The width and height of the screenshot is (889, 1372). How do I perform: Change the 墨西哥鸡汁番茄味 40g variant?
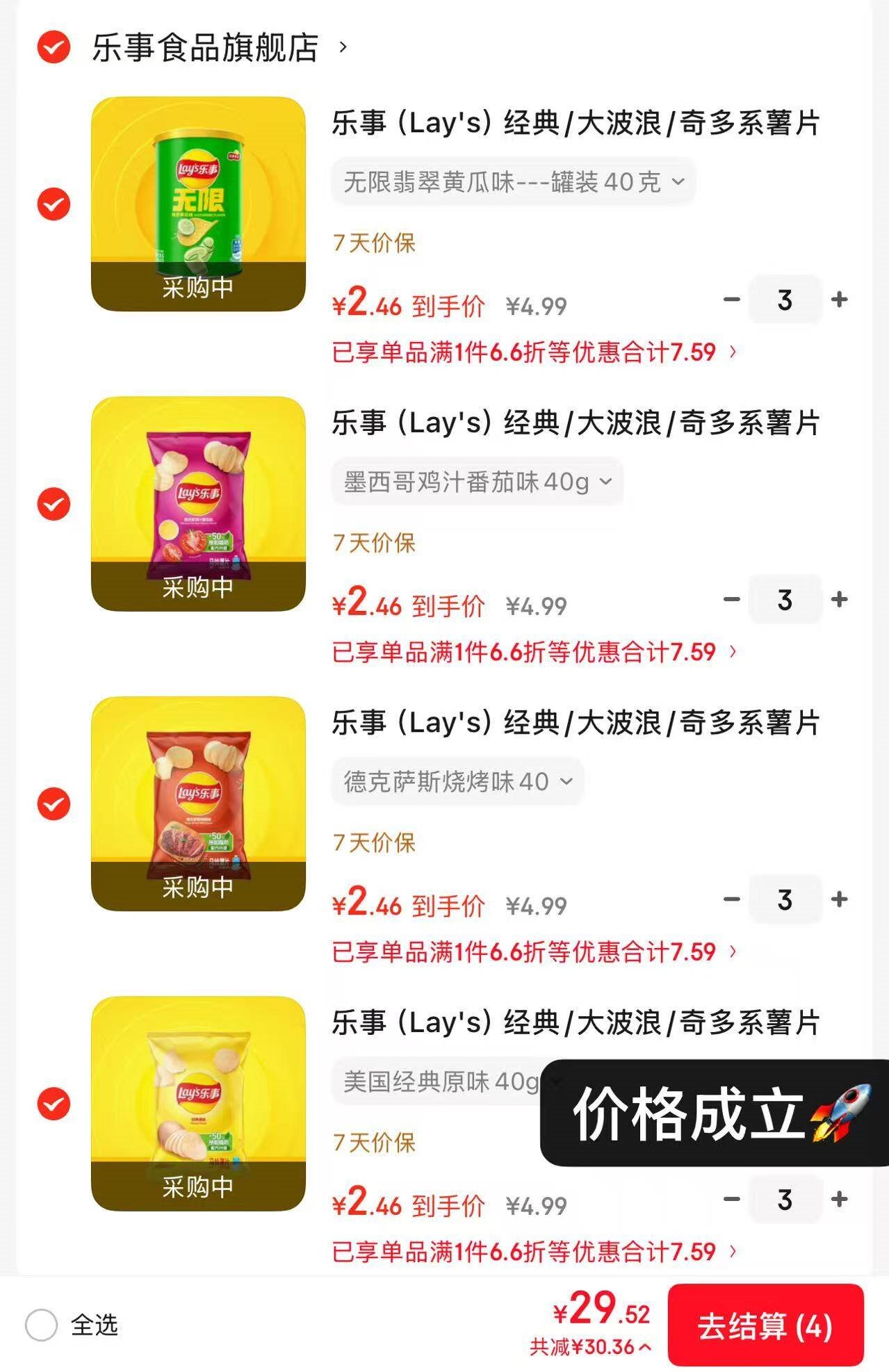pos(478,482)
